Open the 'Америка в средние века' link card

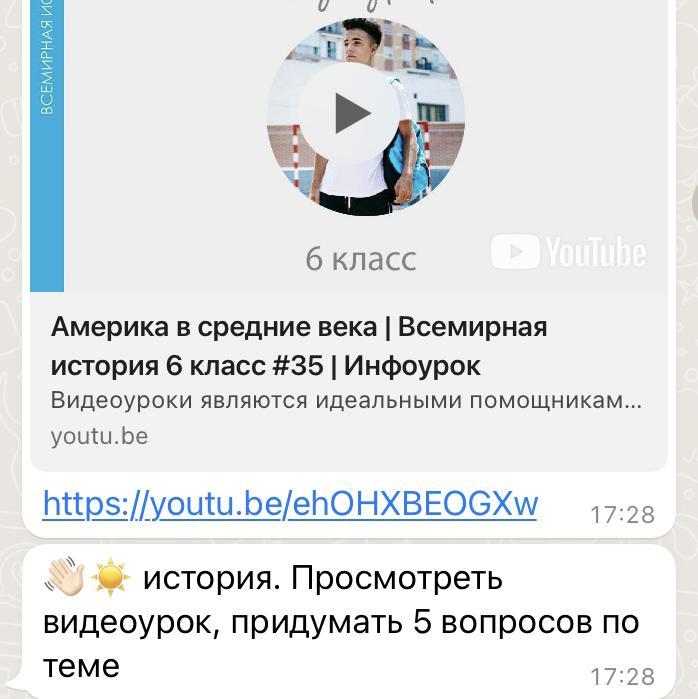[x=300, y=346]
